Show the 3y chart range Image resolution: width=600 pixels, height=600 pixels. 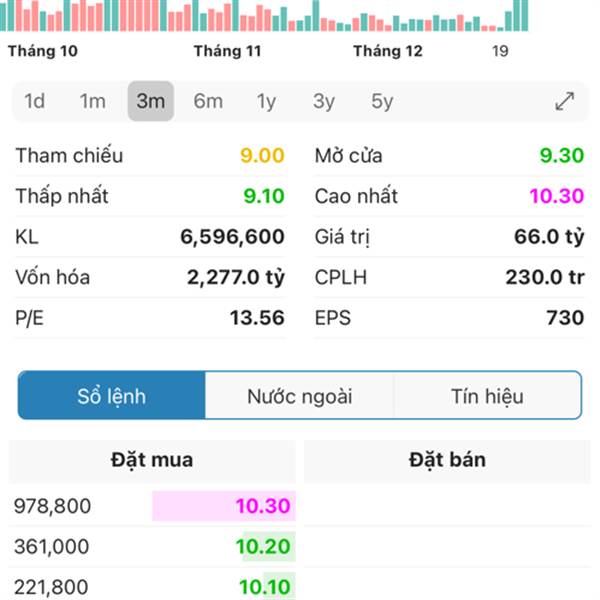(x=324, y=101)
